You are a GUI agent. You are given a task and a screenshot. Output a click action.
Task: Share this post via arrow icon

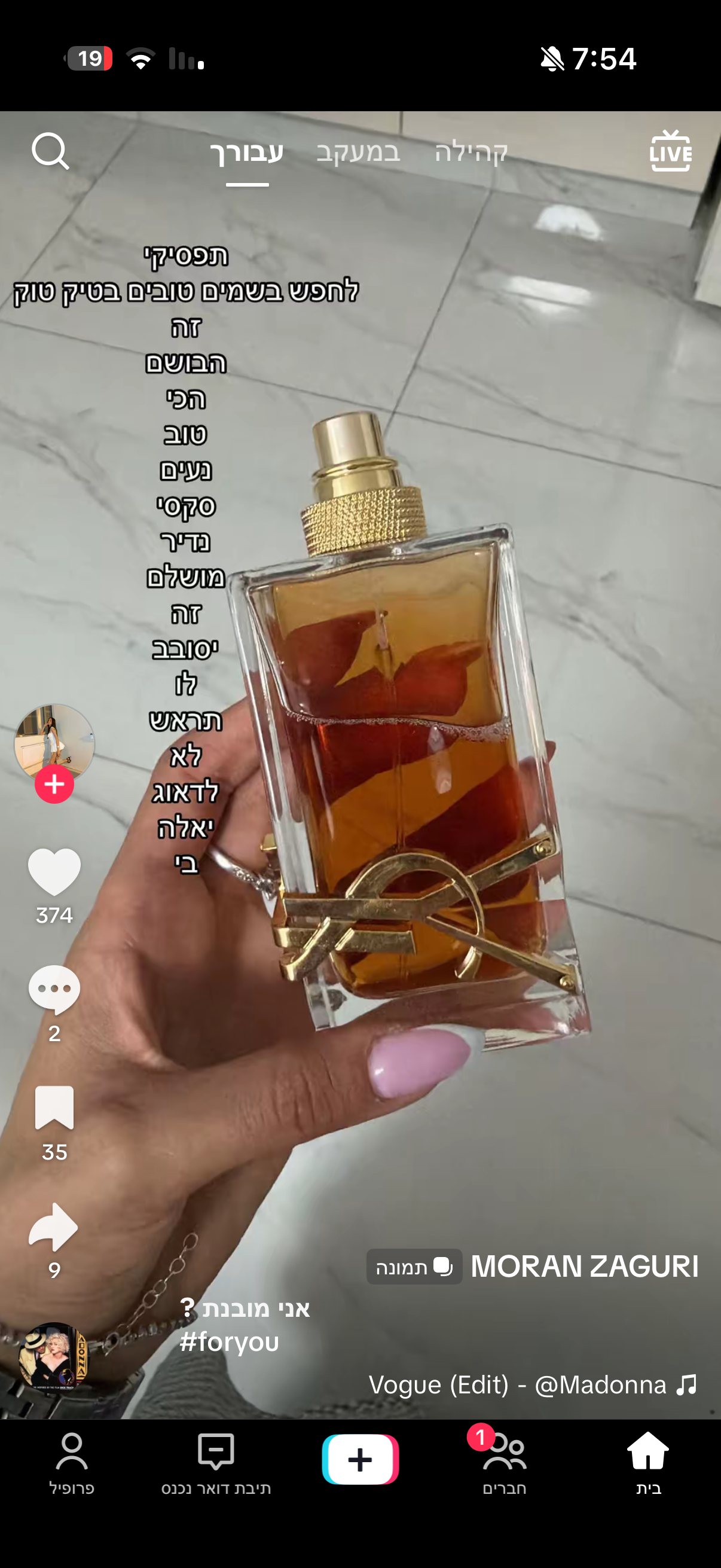coord(54,1226)
